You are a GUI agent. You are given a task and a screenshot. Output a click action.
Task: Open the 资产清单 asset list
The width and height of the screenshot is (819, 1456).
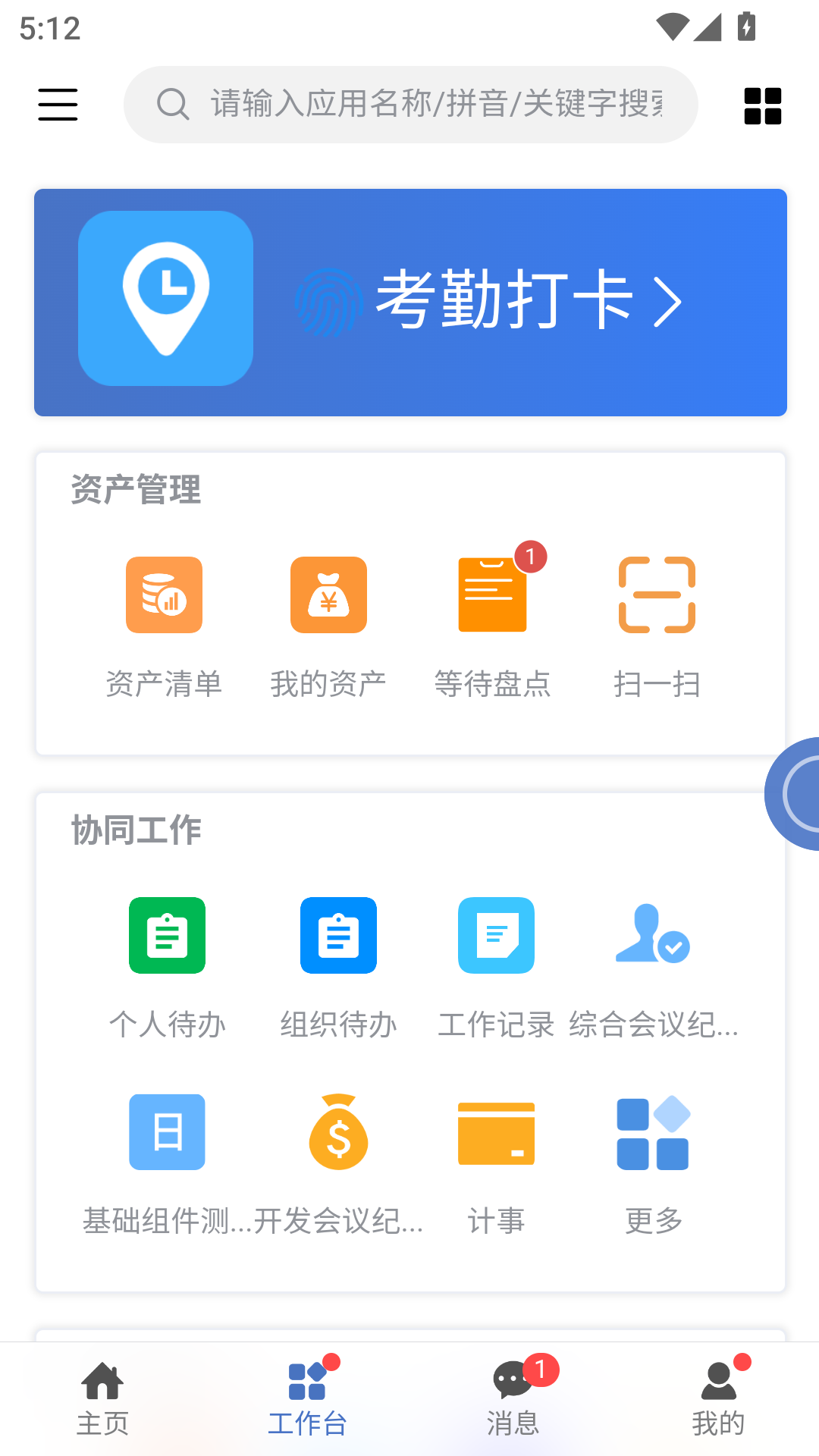(164, 622)
